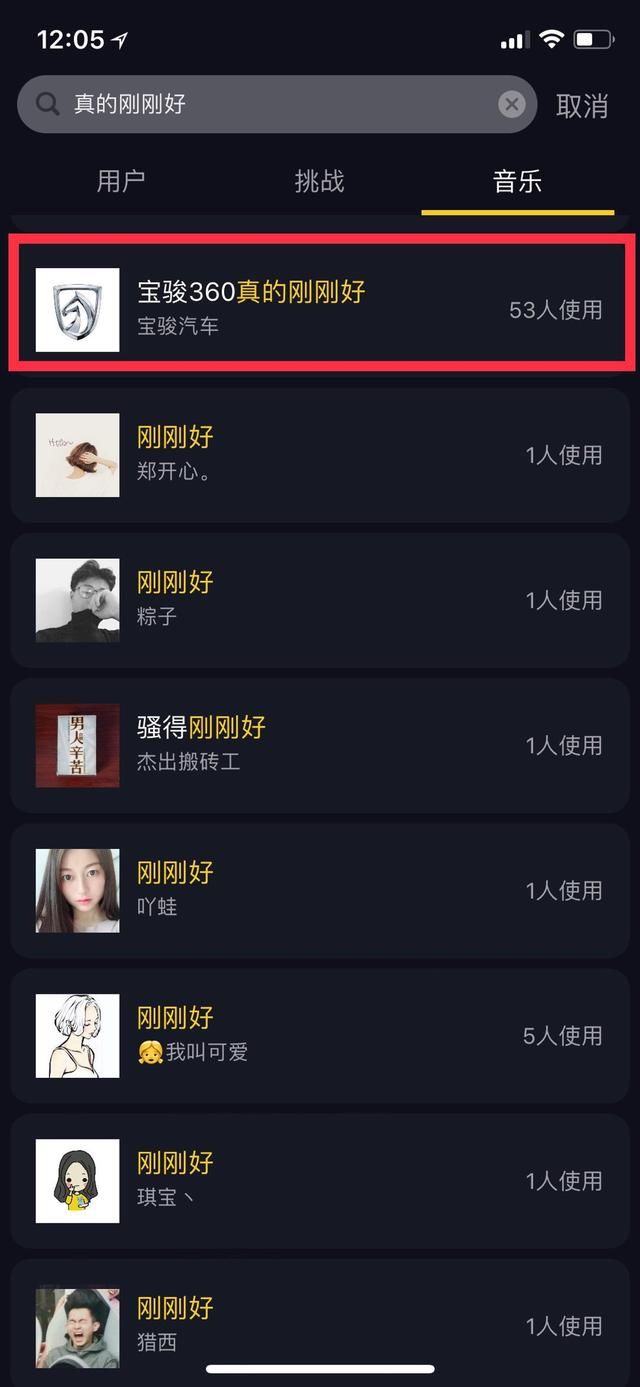Viewport: 640px width, 1387px height.
Task: Open 刚刚好 by 猎西
Action: [x=320, y=1322]
